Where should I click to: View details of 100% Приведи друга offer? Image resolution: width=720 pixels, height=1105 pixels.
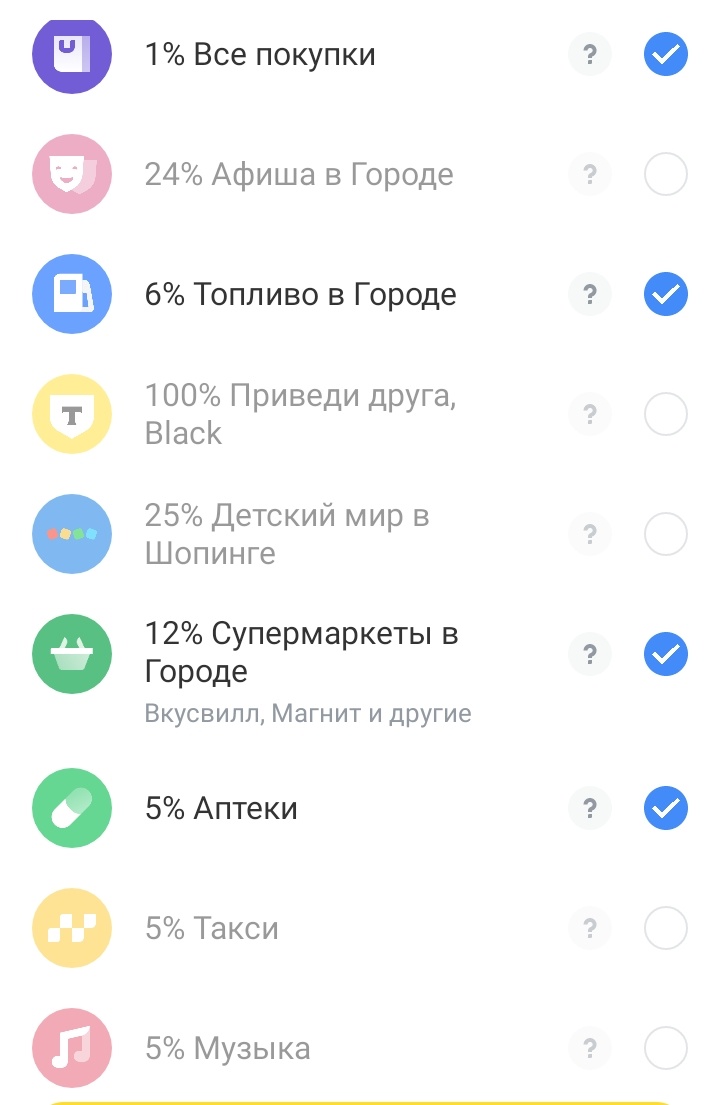pyautogui.click(x=590, y=414)
